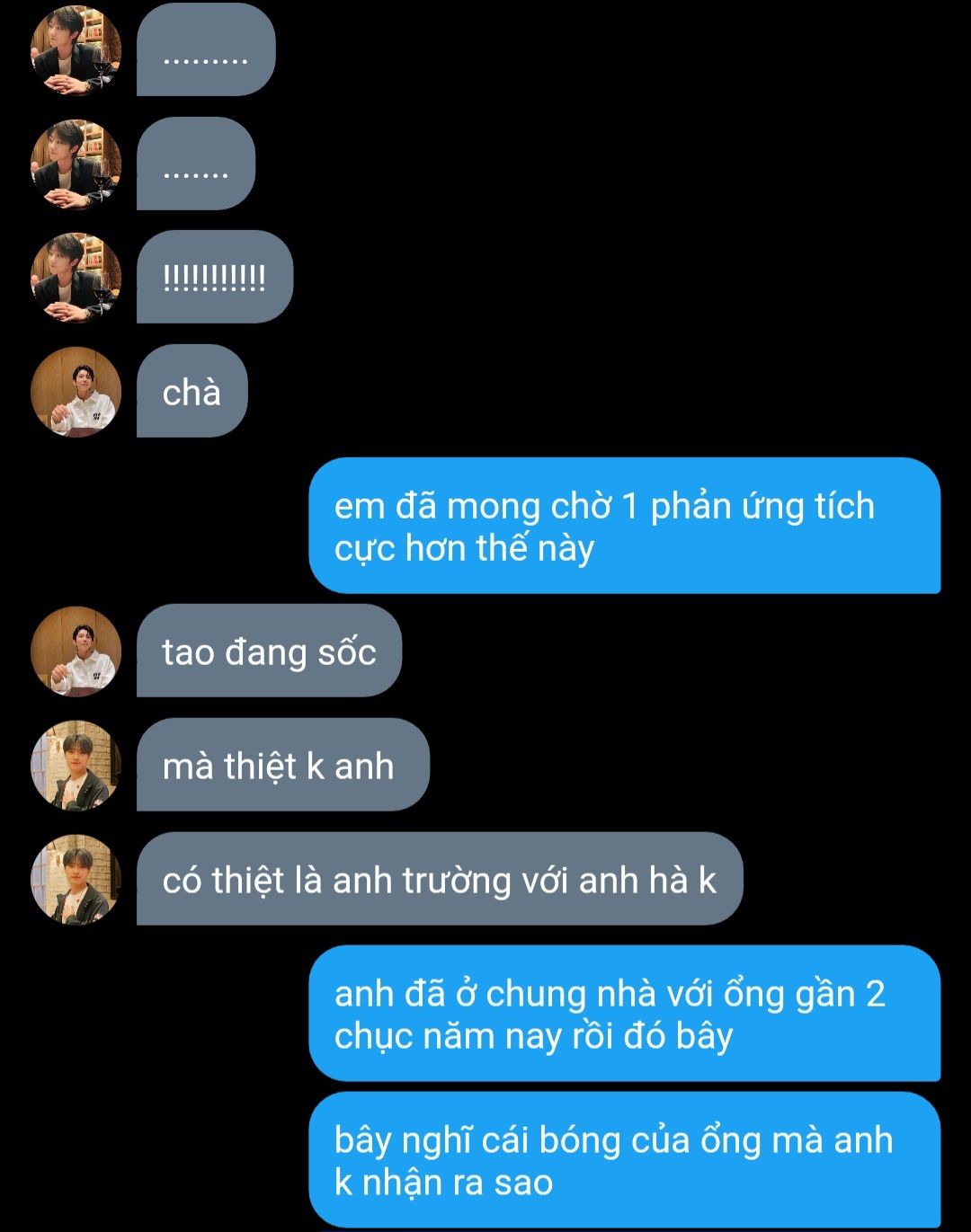Open avatar next to "mà thiệt k anh"
971x1232 pixels.
(x=76, y=766)
